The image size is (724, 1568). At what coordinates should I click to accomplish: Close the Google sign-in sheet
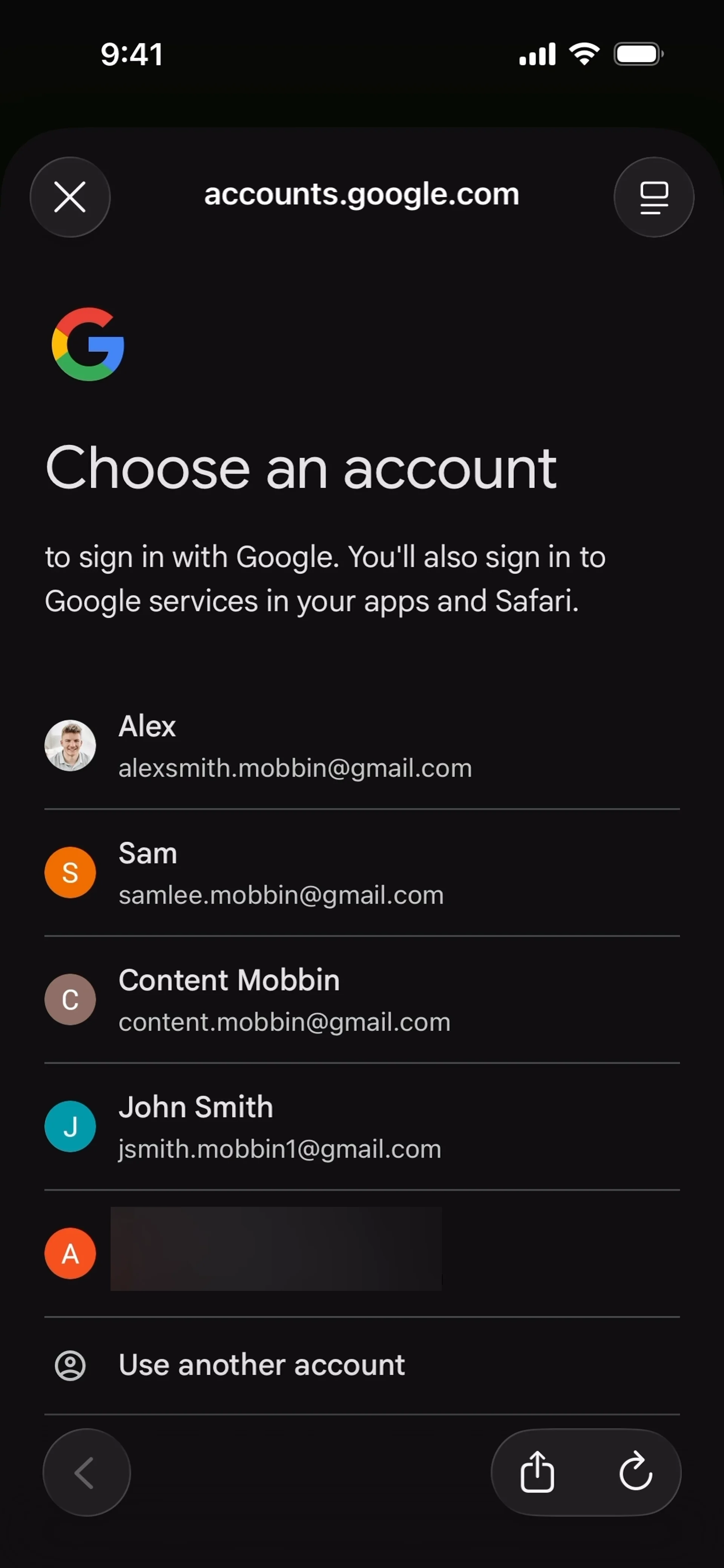pos(70,197)
